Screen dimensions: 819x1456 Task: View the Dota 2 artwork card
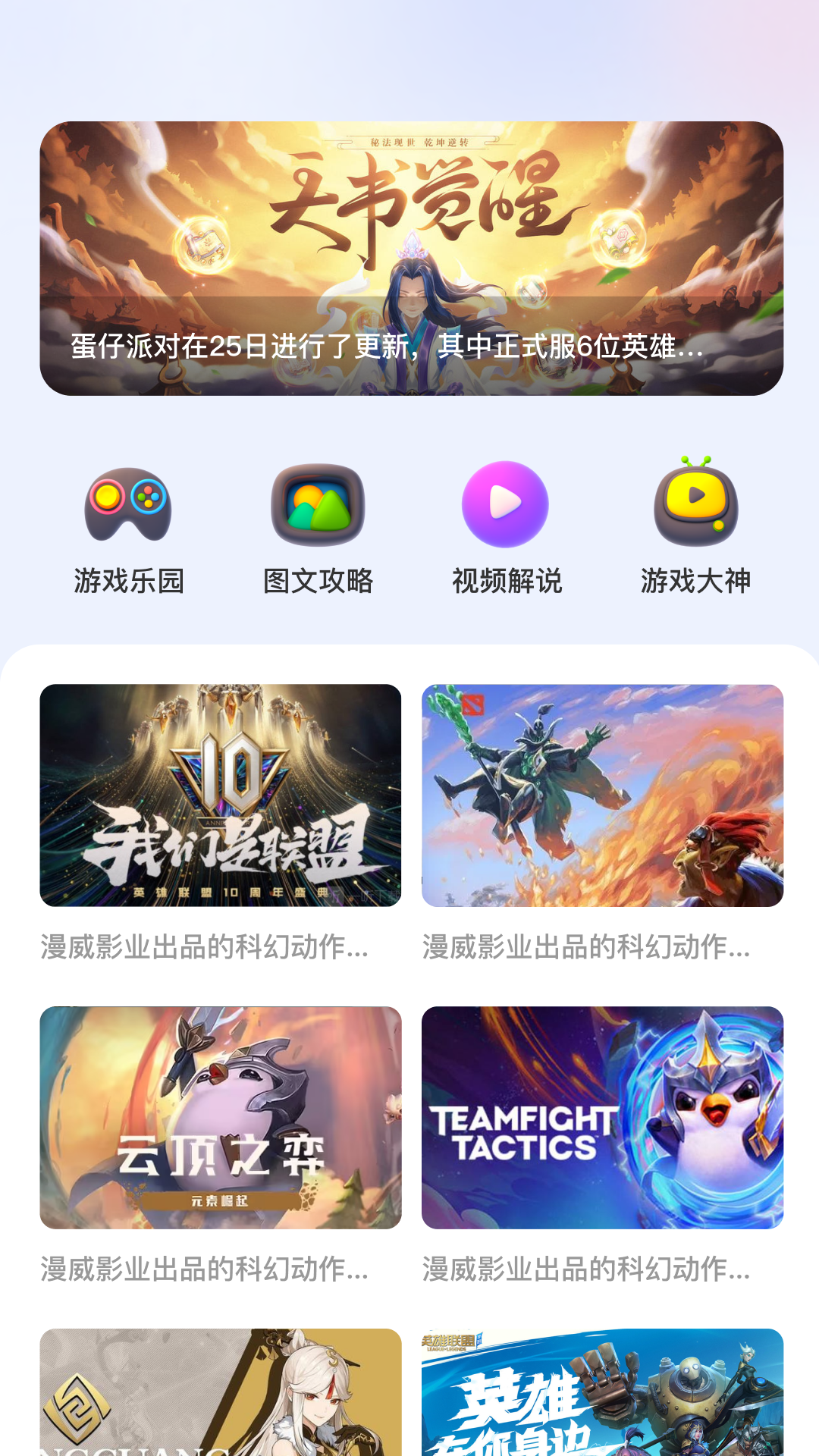[x=602, y=795]
